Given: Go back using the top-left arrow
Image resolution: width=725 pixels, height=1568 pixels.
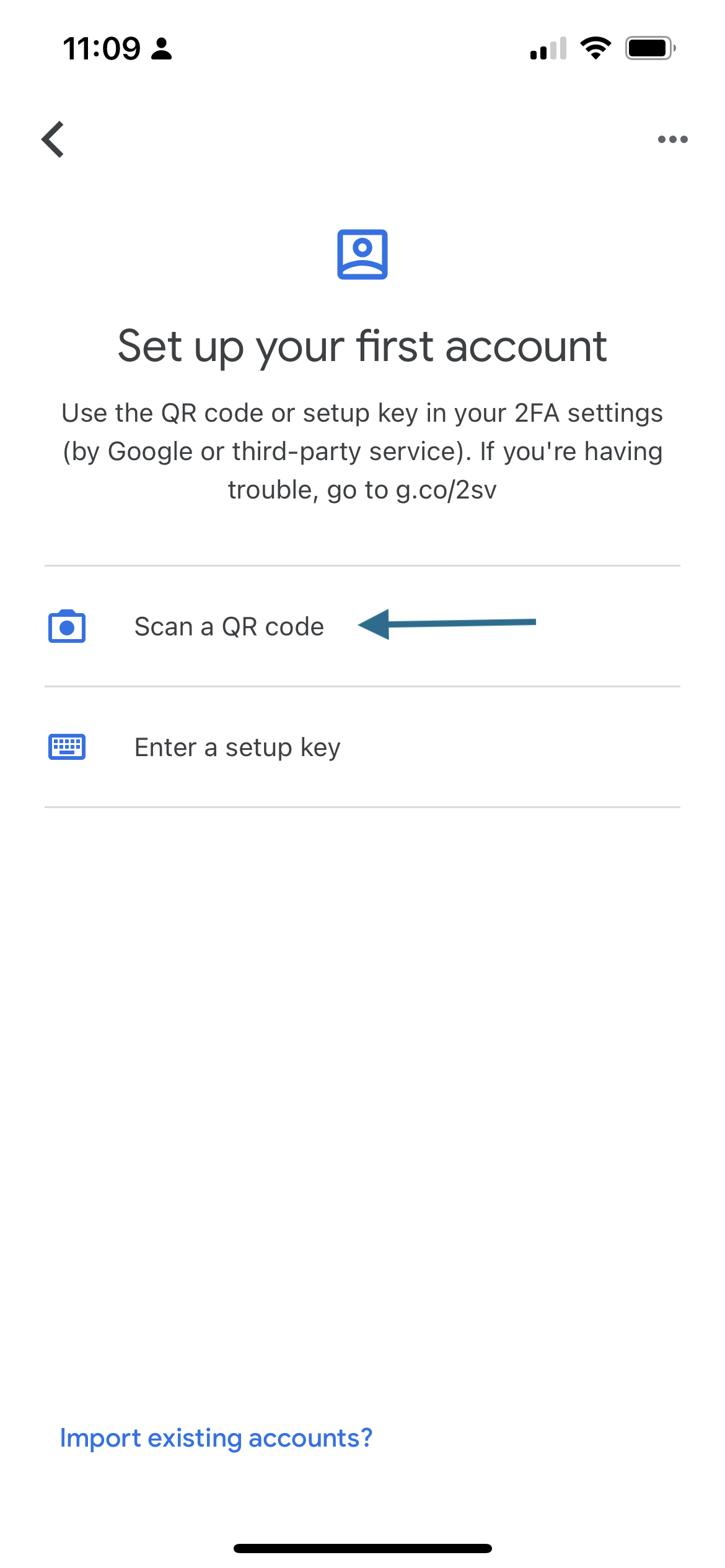Looking at the screenshot, I should pos(53,139).
